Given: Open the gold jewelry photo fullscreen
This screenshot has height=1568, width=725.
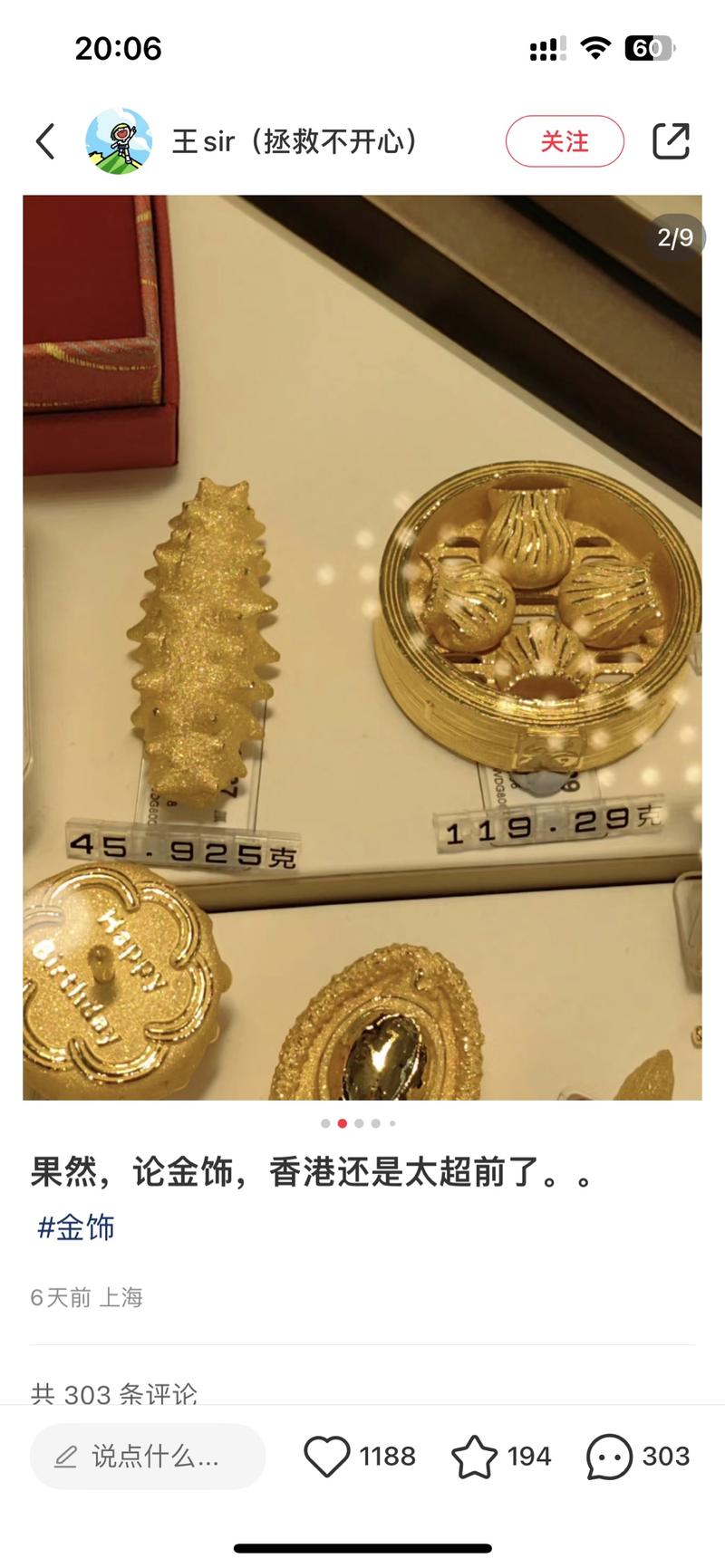Looking at the screenshot, I should (362, 648).
